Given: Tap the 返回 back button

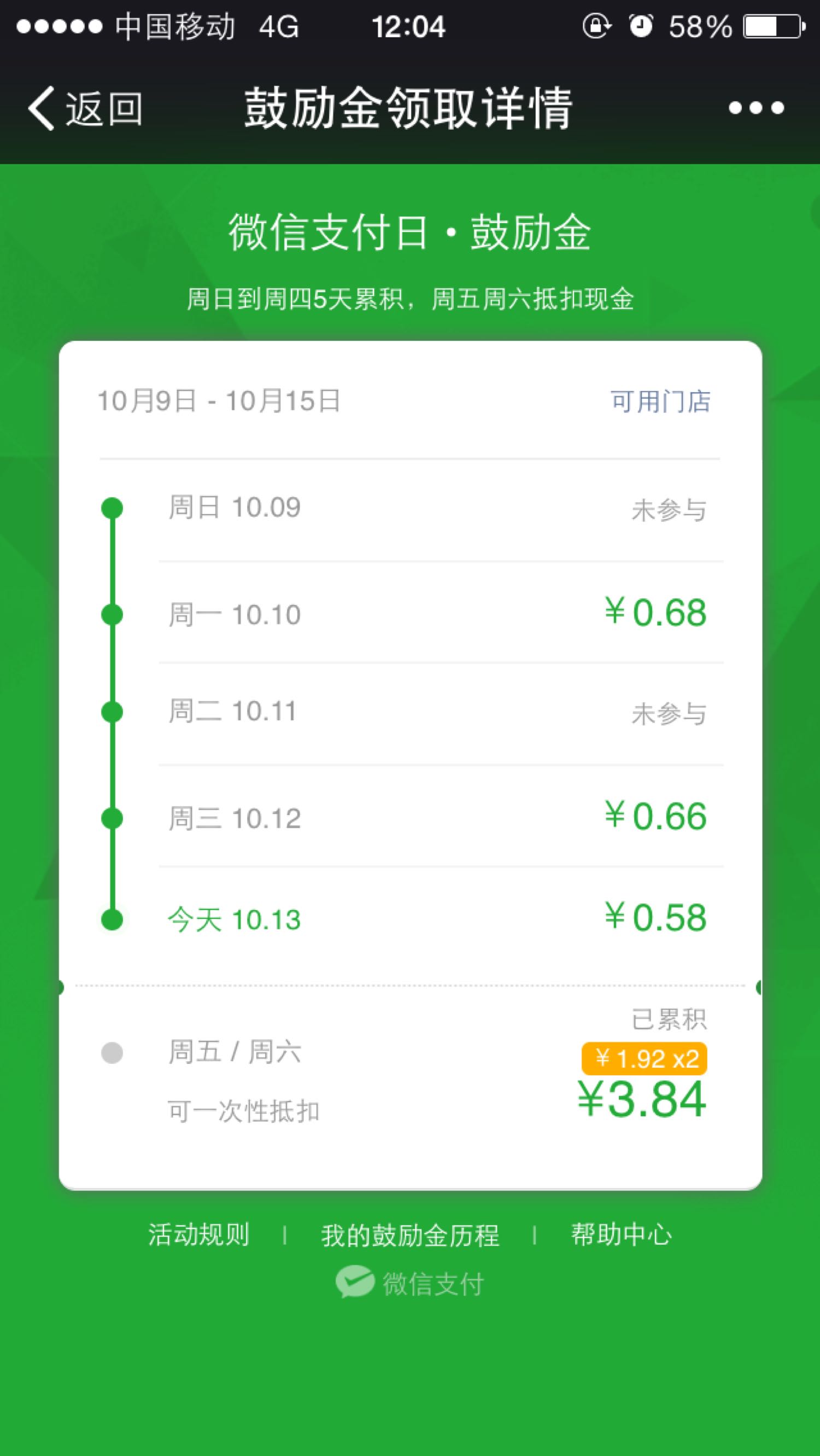Looking at the screenshot, I should 85,107.
